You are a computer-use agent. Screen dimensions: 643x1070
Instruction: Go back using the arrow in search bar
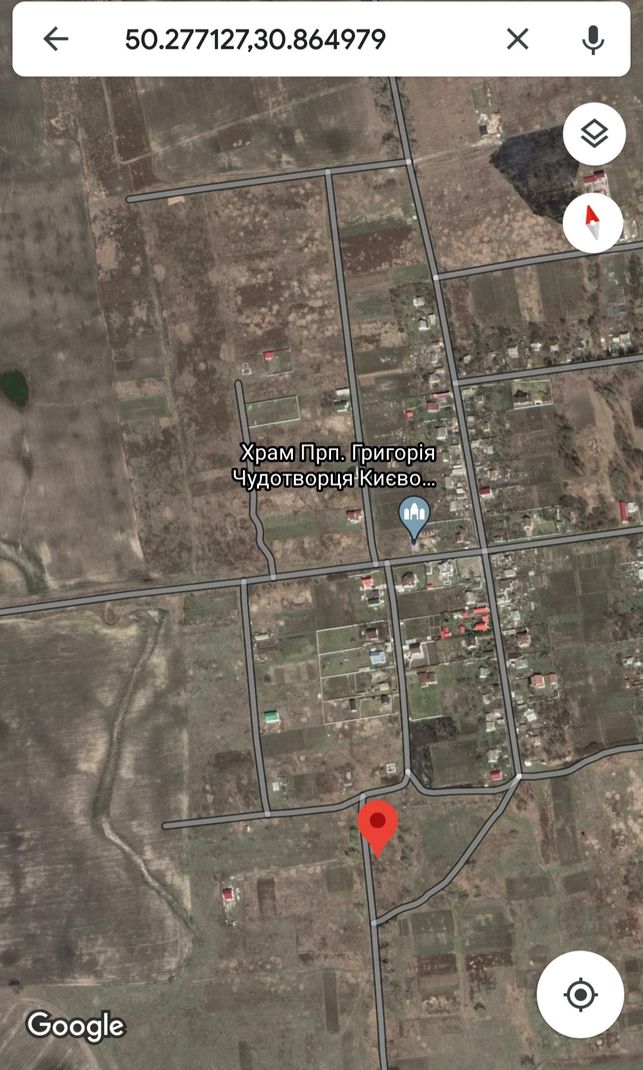coord(55,40)
